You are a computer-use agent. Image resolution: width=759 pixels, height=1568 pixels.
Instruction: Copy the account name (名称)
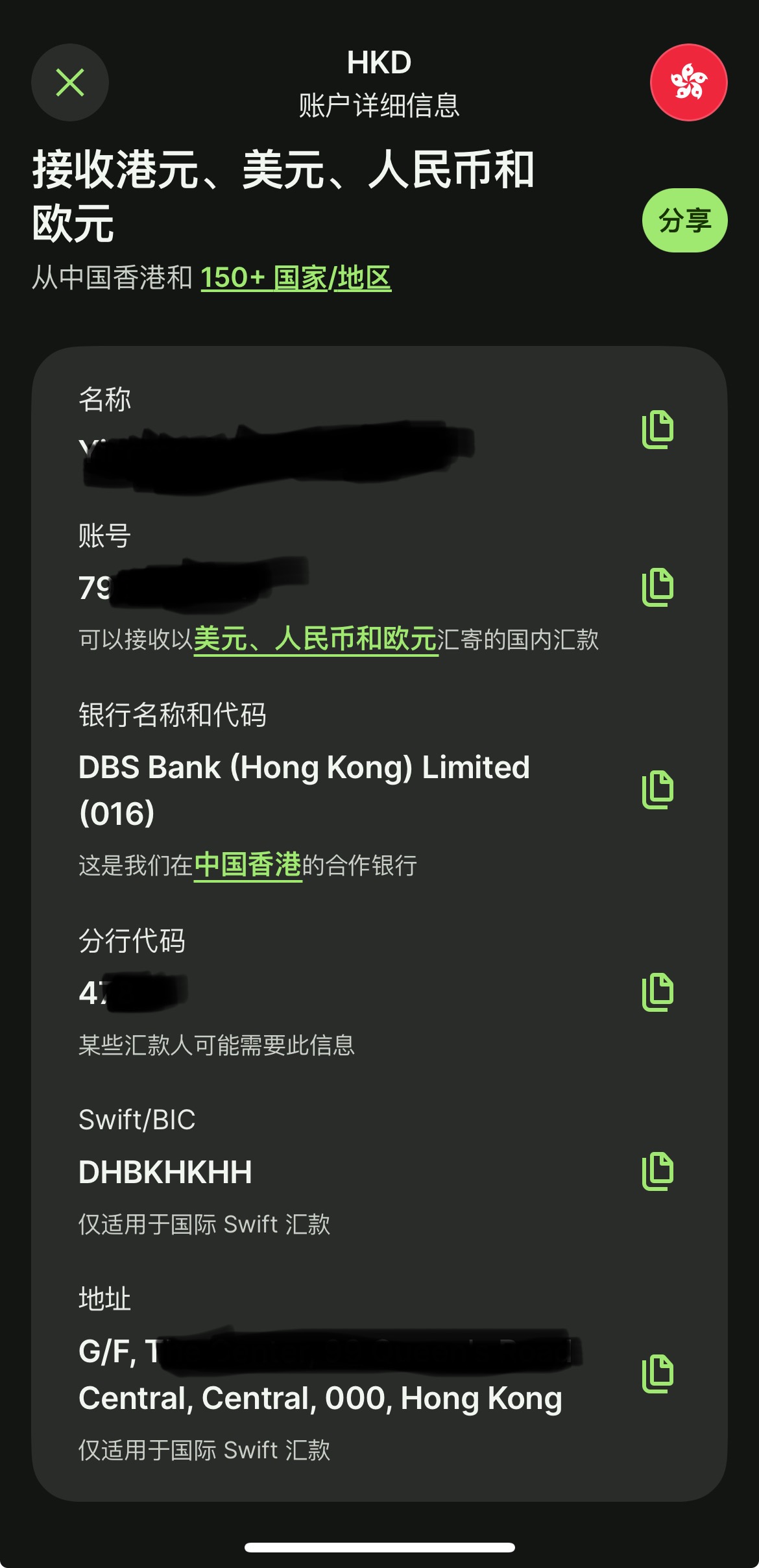pyautogui.click(x=658, y=430)
